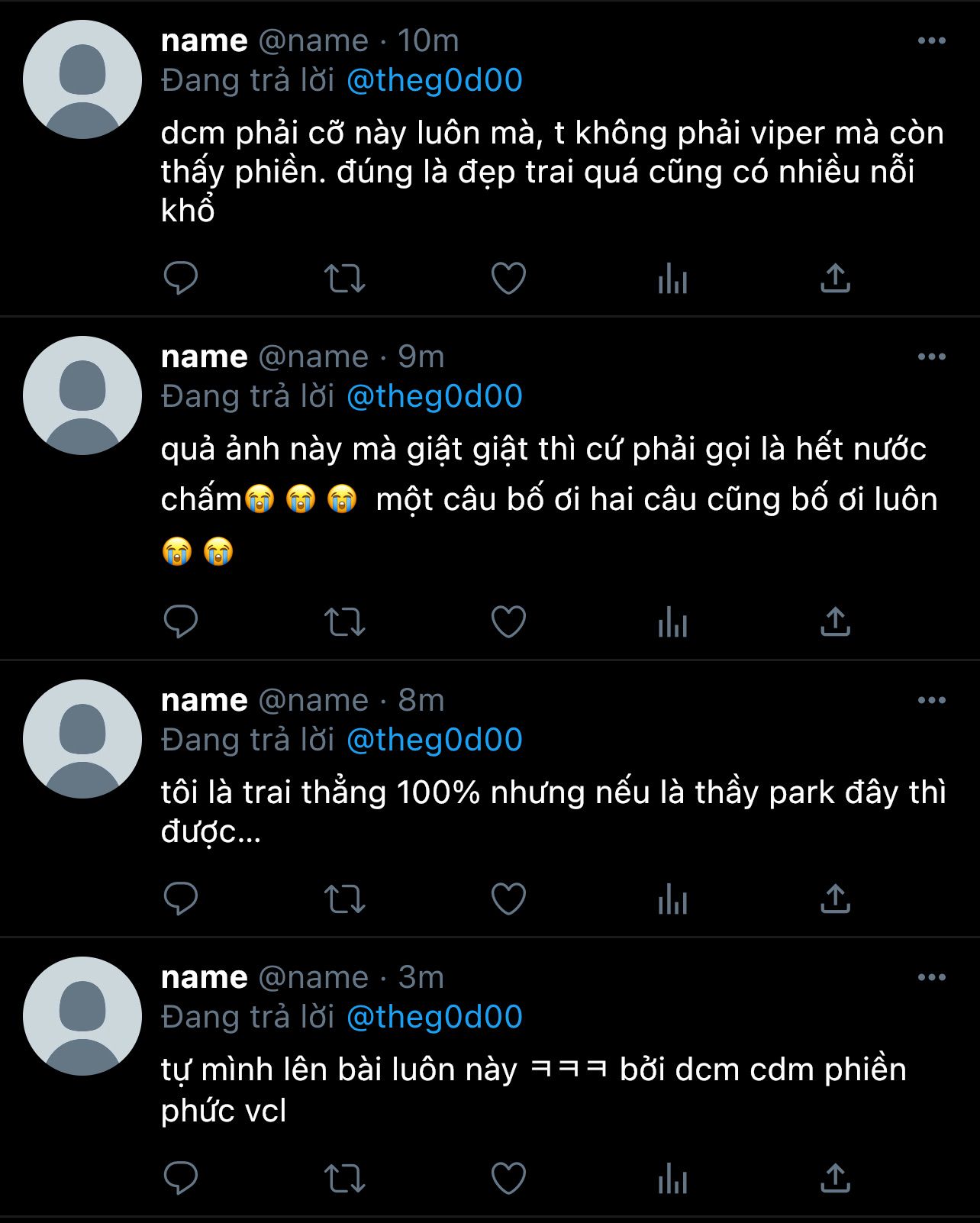Image resolution: width=980 pixels, height=1223 pixels.
Task: Like the tweet posted 10m ago
Action: point(508,278)
